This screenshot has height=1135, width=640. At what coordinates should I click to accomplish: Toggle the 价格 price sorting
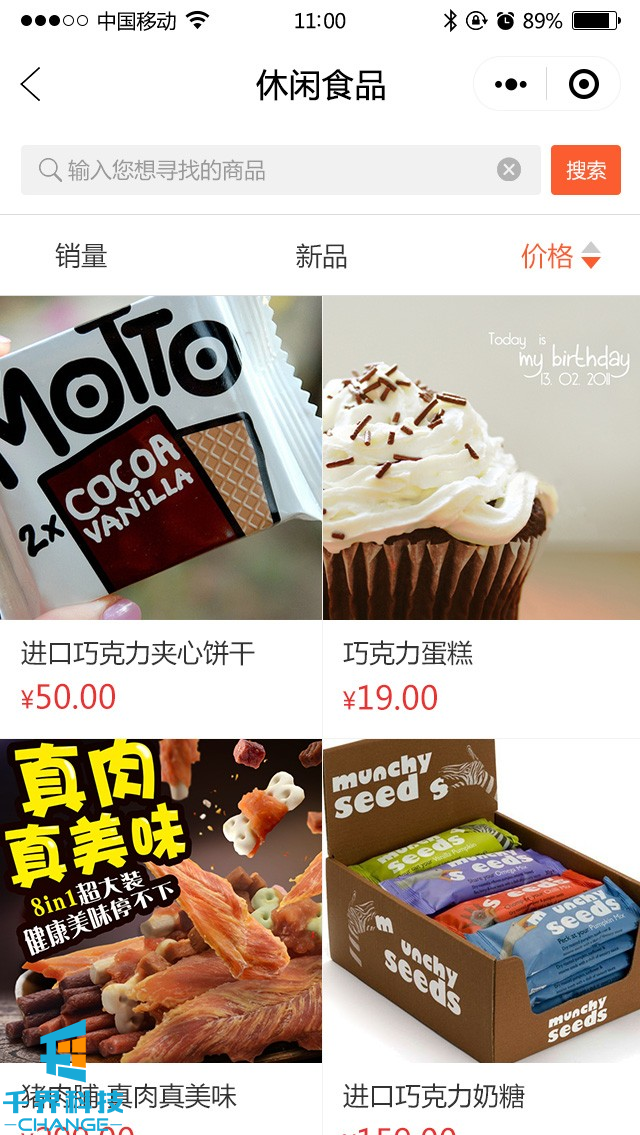coord(560,257)
